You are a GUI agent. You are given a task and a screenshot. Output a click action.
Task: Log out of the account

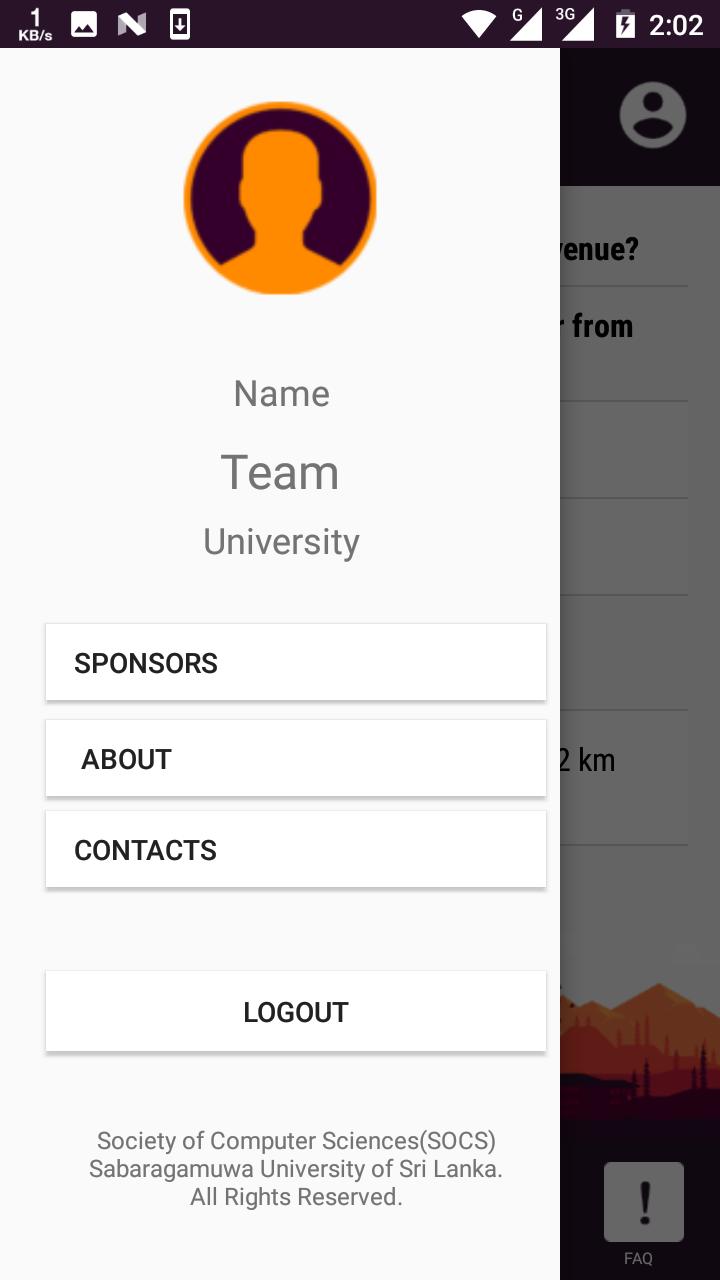[x=295, y=1011]
